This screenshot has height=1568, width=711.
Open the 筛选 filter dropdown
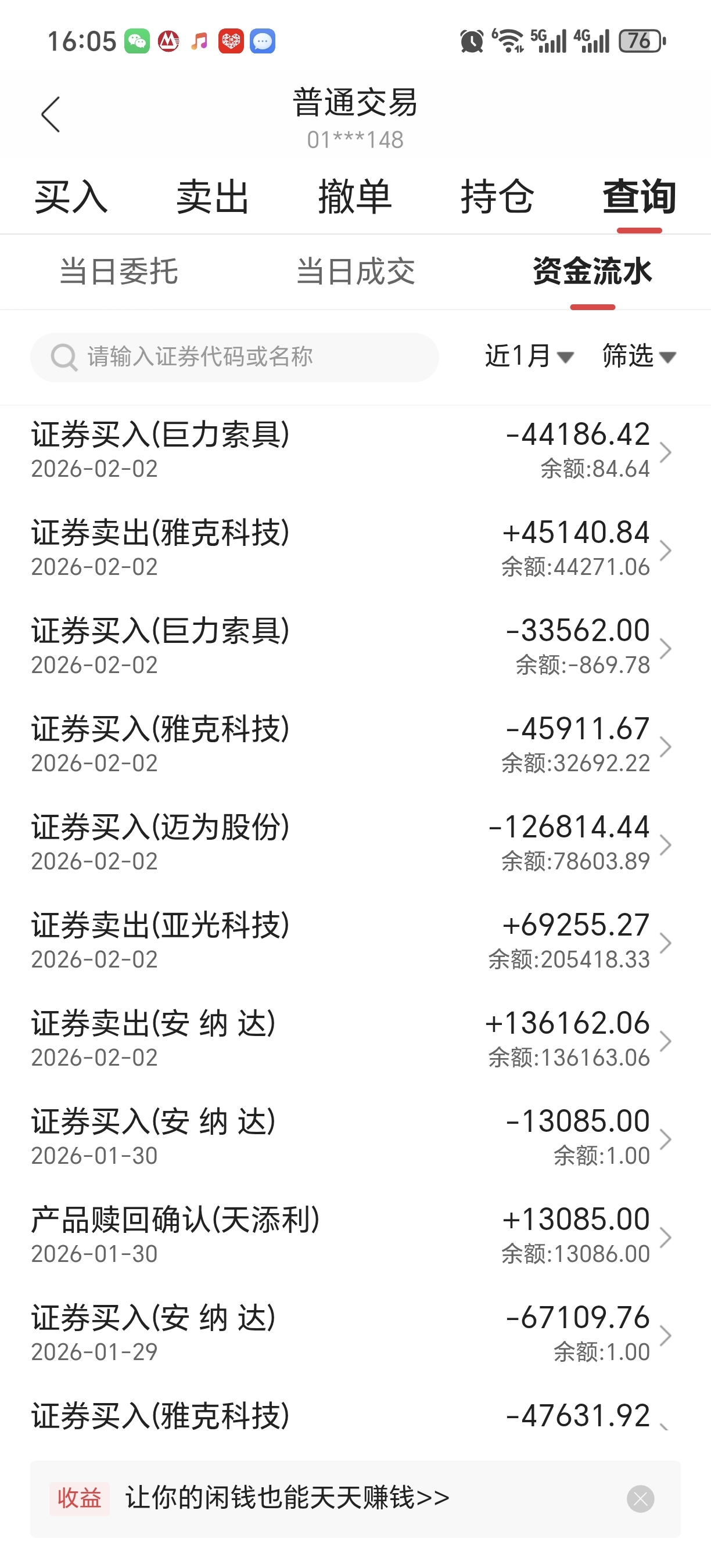(639, 357)
